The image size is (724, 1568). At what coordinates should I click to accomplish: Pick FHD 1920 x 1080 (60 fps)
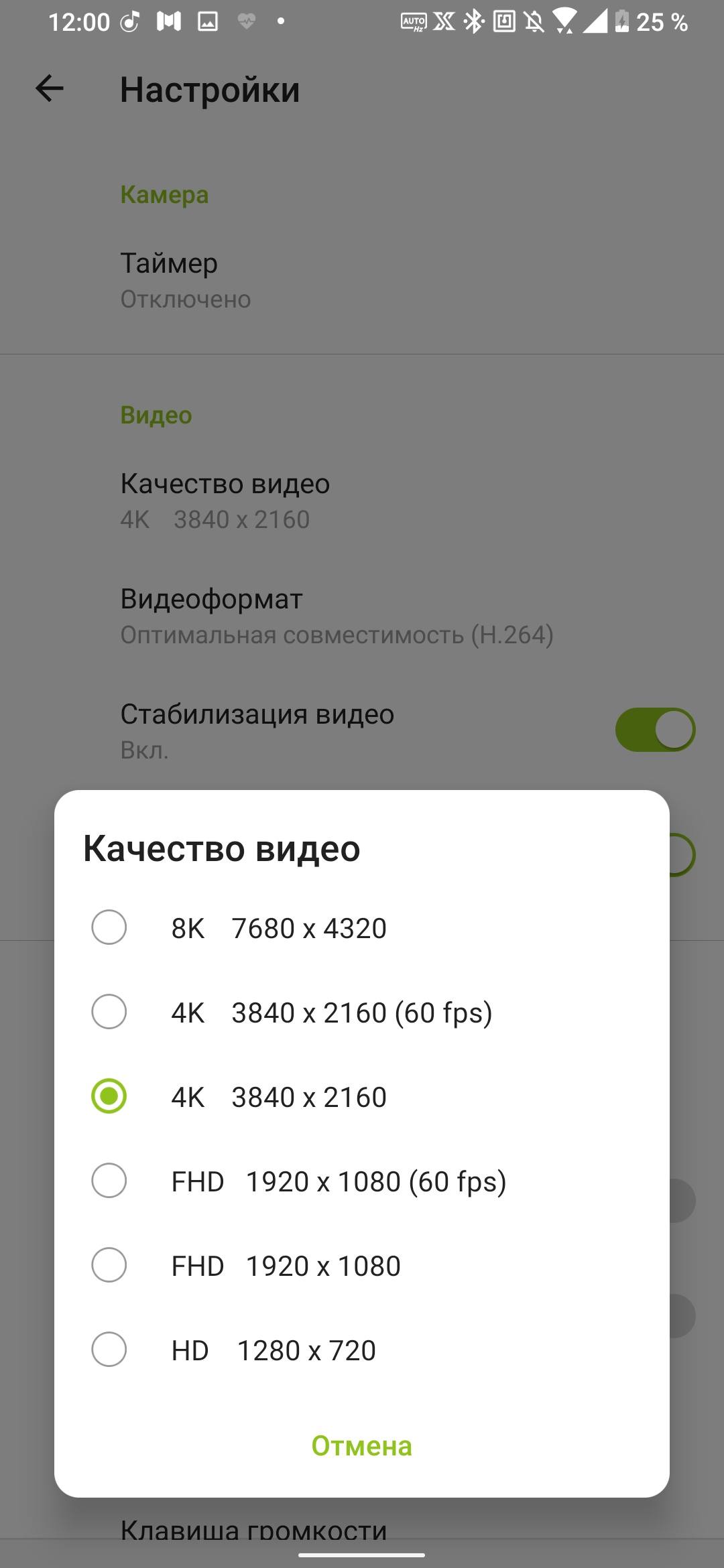tap(109, 1181)
